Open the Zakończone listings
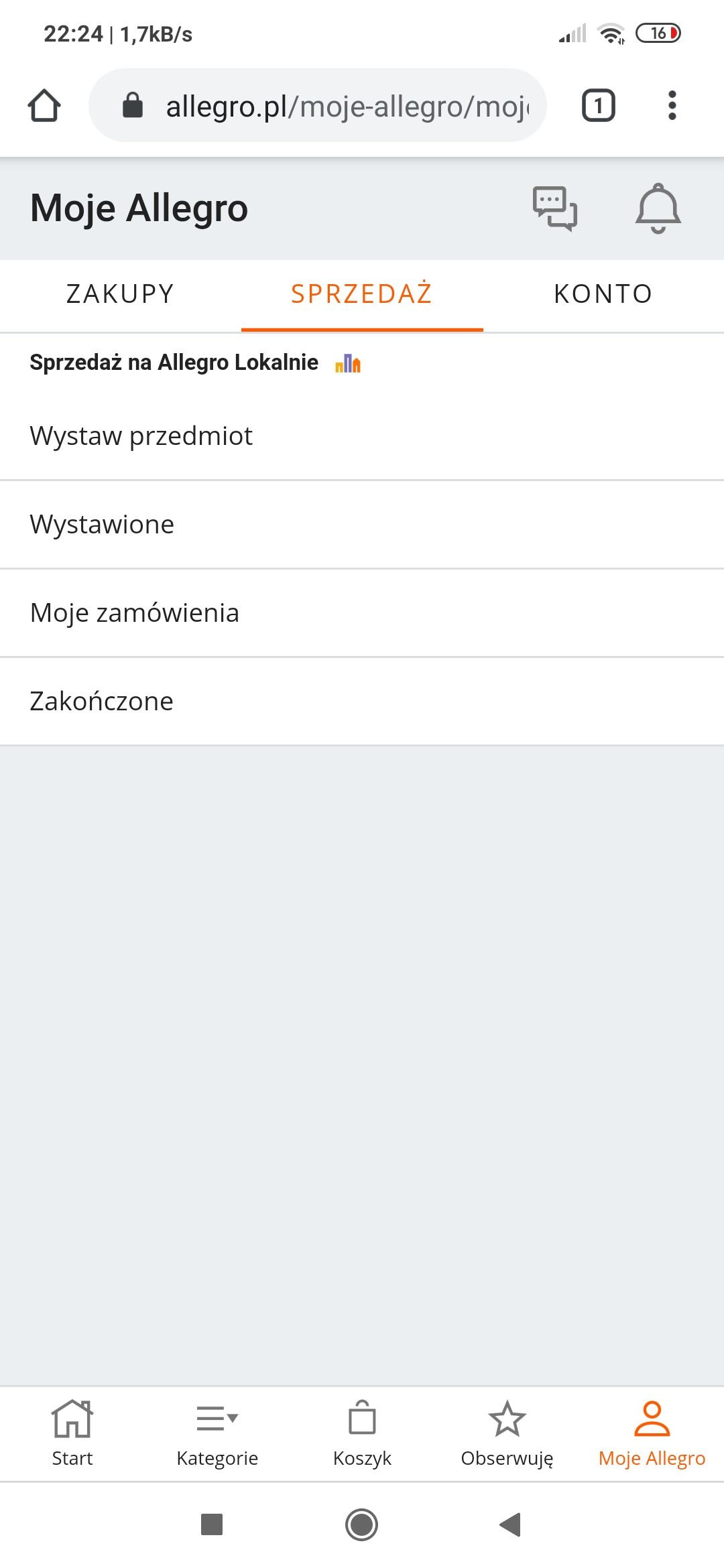 pos(102,702)
